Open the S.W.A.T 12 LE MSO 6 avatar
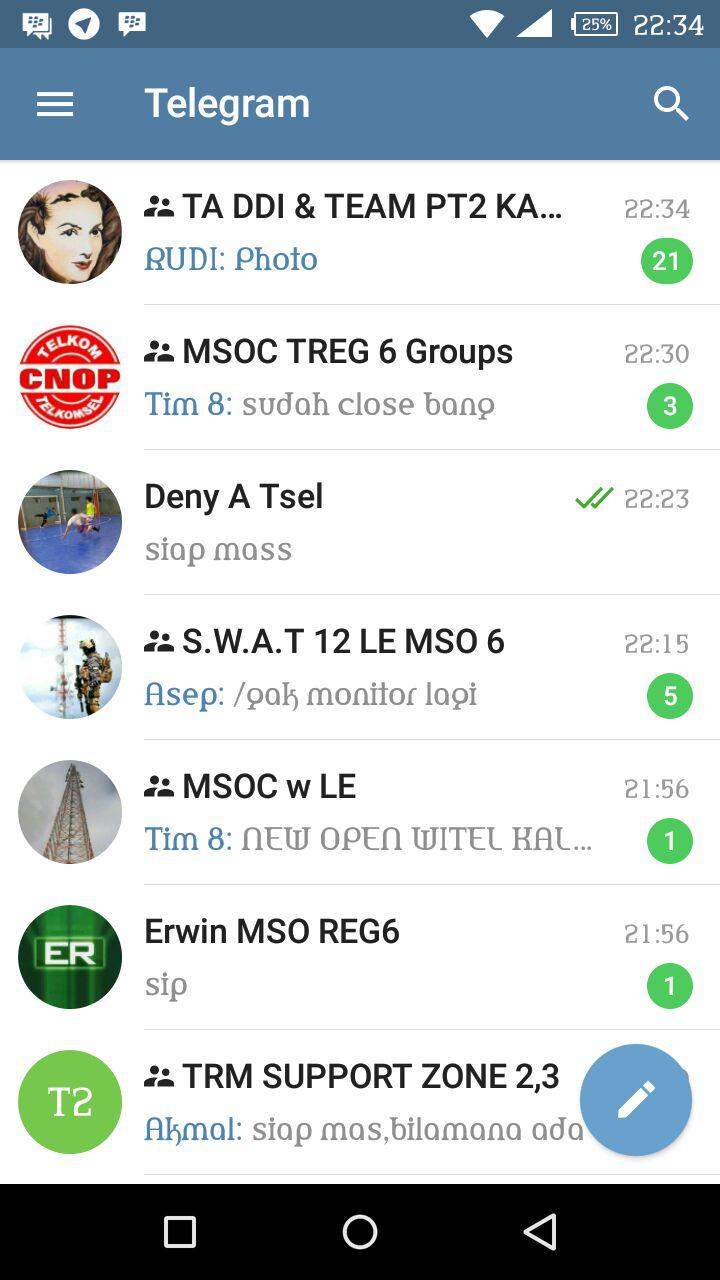This screenshot has width=720, height=1280. point(69,666)
